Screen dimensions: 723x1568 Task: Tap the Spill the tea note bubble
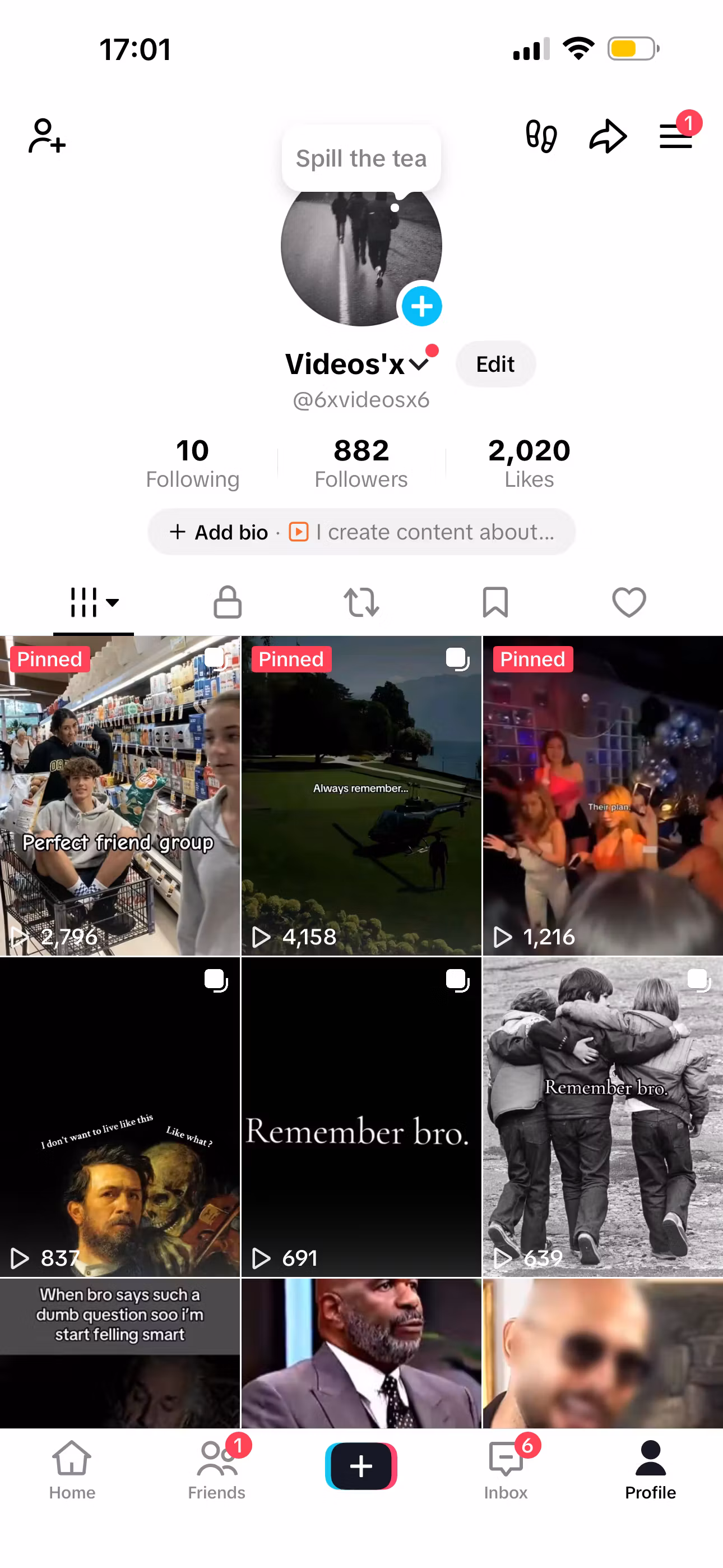coord(361,159)
